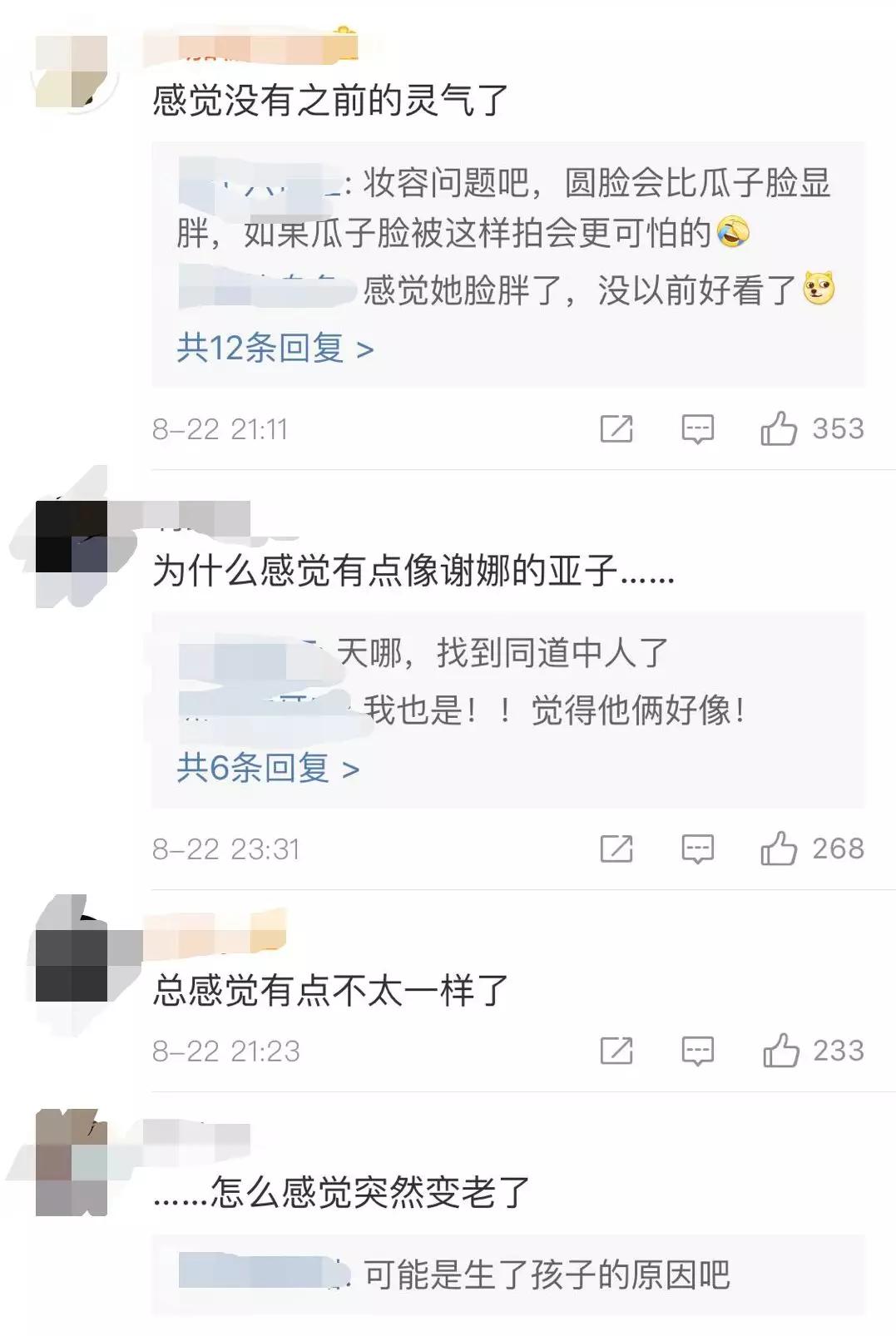Open avatar of 怎么感觉突然变老了 commenter
The width and height of the screenshot is (896, 1336).
click(x=72, y=1162)
